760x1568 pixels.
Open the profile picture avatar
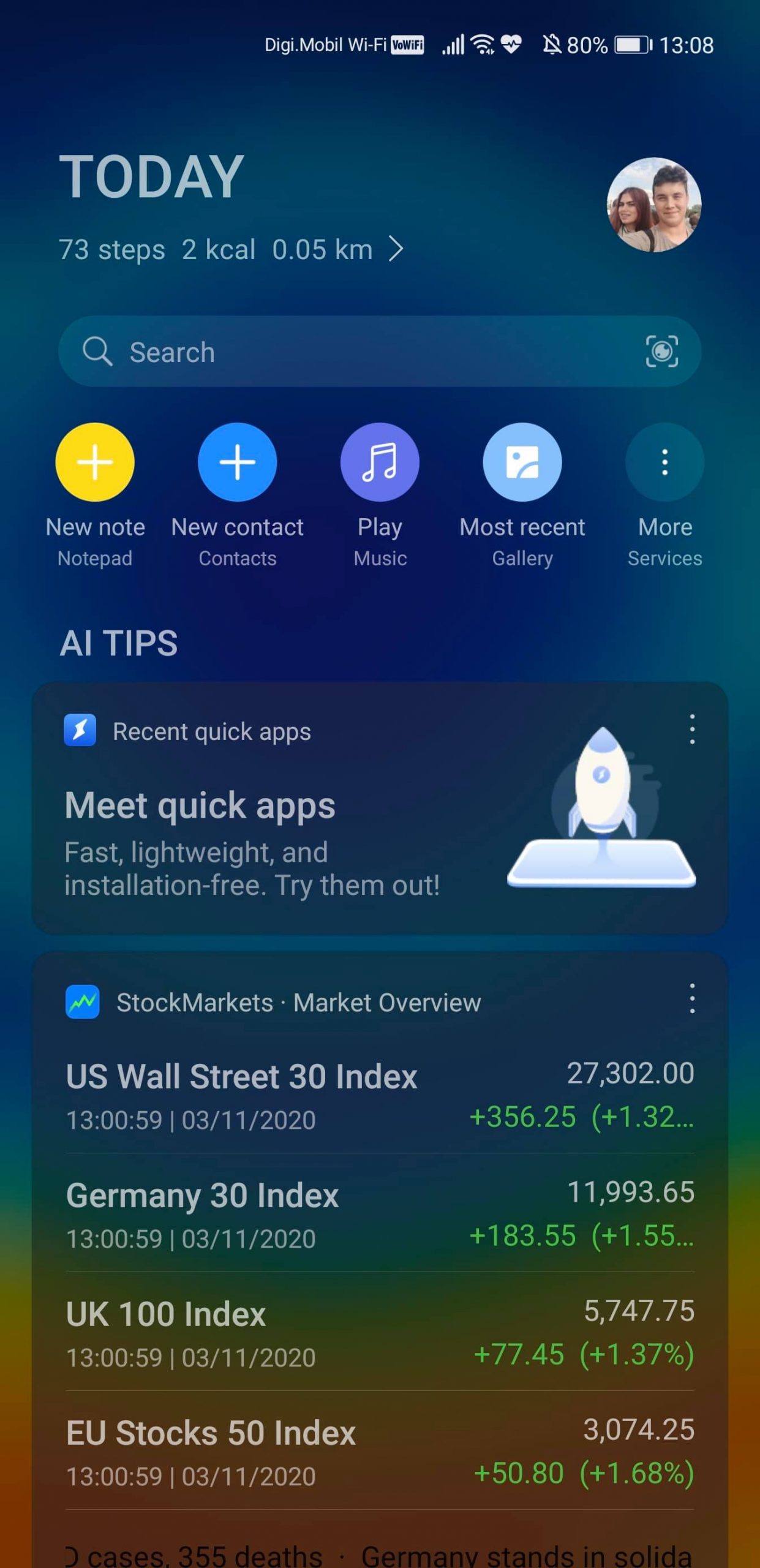[653, 205]
